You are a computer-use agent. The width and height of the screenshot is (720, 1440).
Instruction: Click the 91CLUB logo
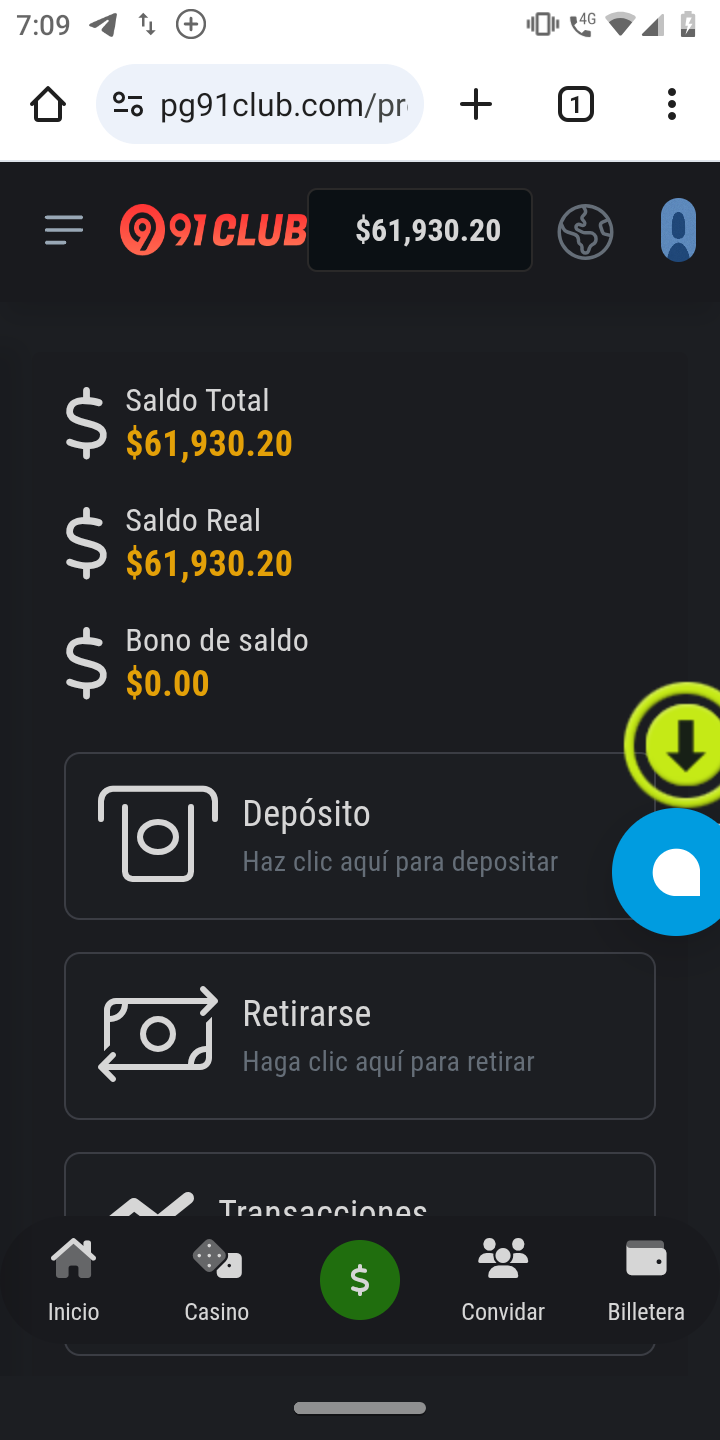pos(213,230)
